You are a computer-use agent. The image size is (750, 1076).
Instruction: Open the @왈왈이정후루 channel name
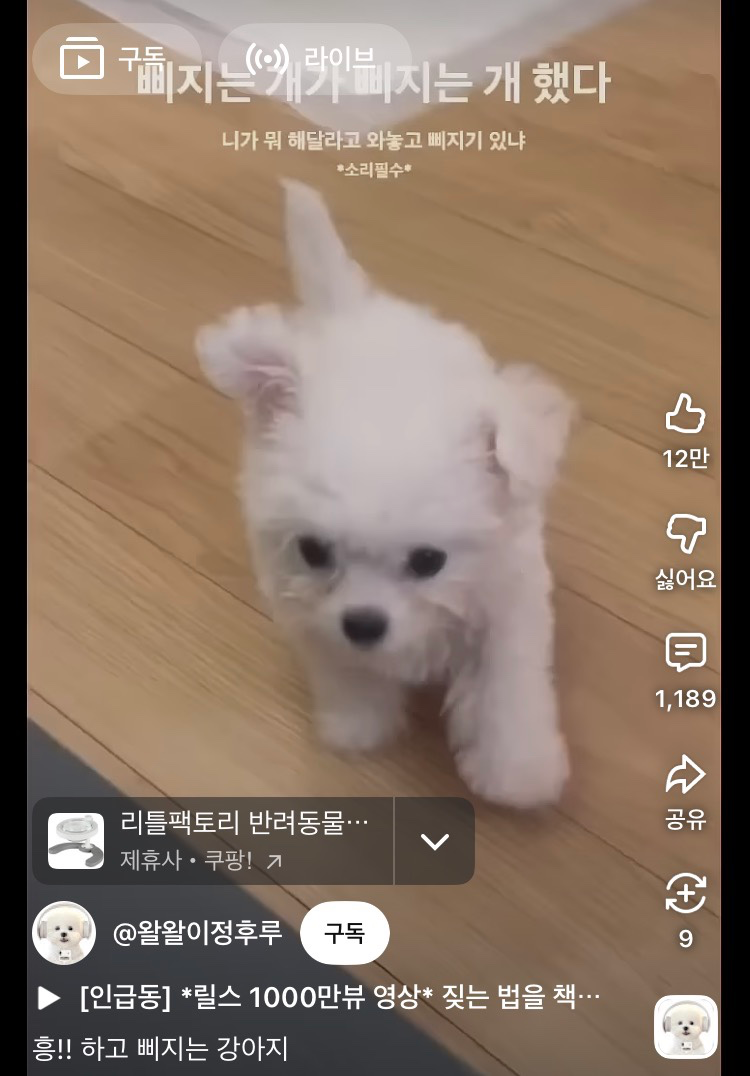point(197,934)
